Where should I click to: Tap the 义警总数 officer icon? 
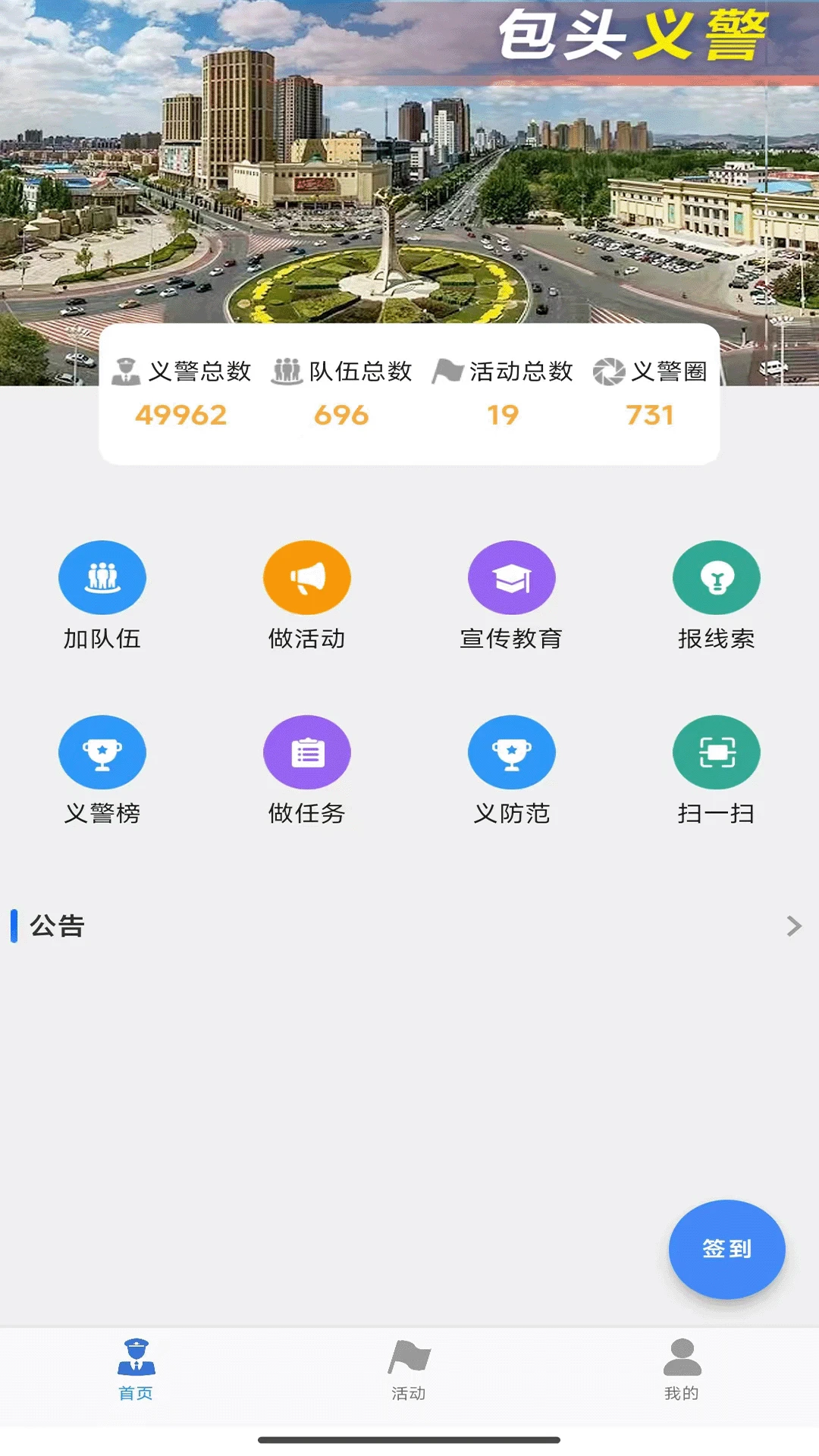coord(126,372)
